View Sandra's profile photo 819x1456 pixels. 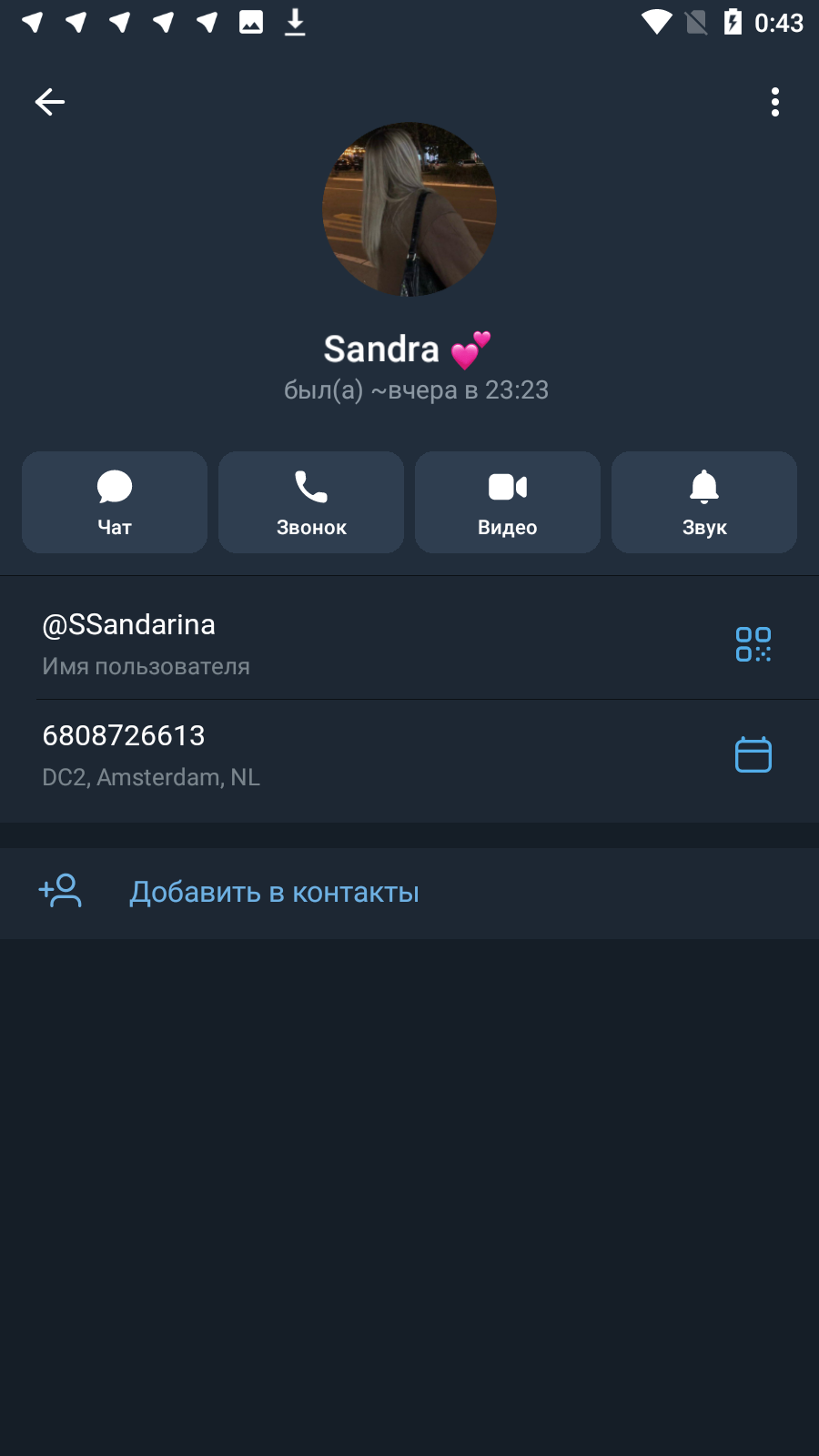click(x=409, y=209)
